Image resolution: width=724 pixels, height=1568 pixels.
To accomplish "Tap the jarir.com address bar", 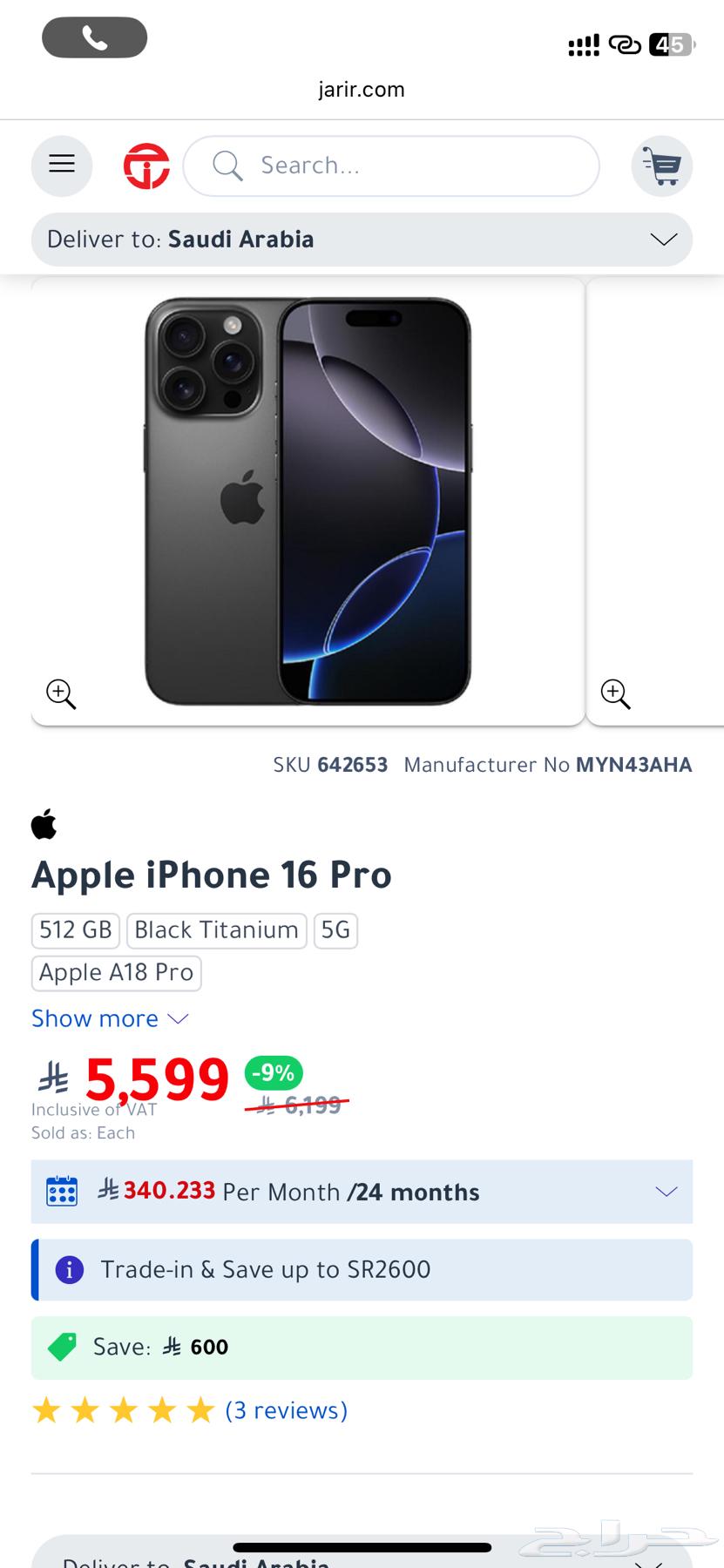I will coord(362,90).
